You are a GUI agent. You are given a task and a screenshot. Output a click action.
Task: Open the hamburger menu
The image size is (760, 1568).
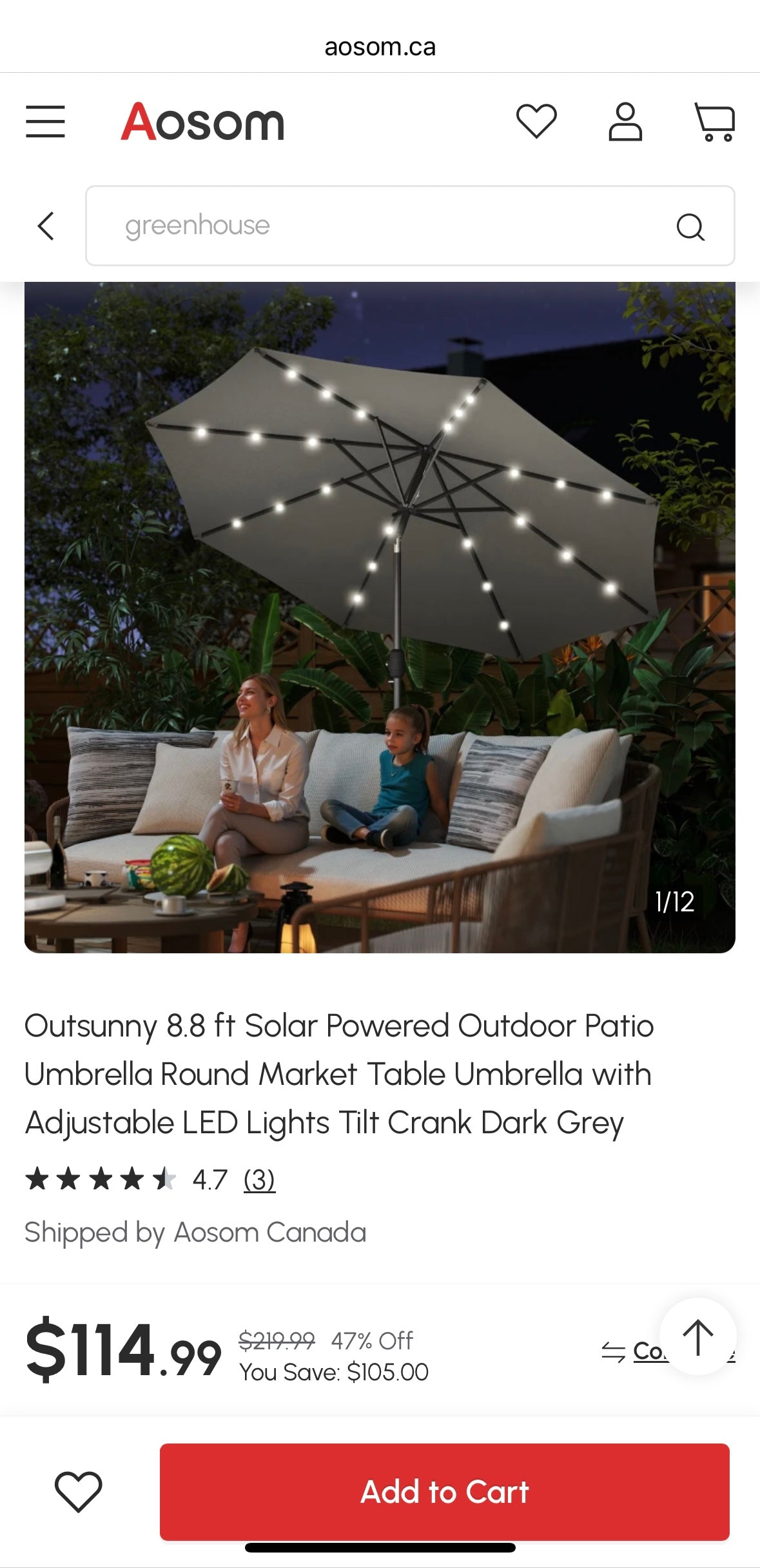pyautogui.click(x=45, y=122)
